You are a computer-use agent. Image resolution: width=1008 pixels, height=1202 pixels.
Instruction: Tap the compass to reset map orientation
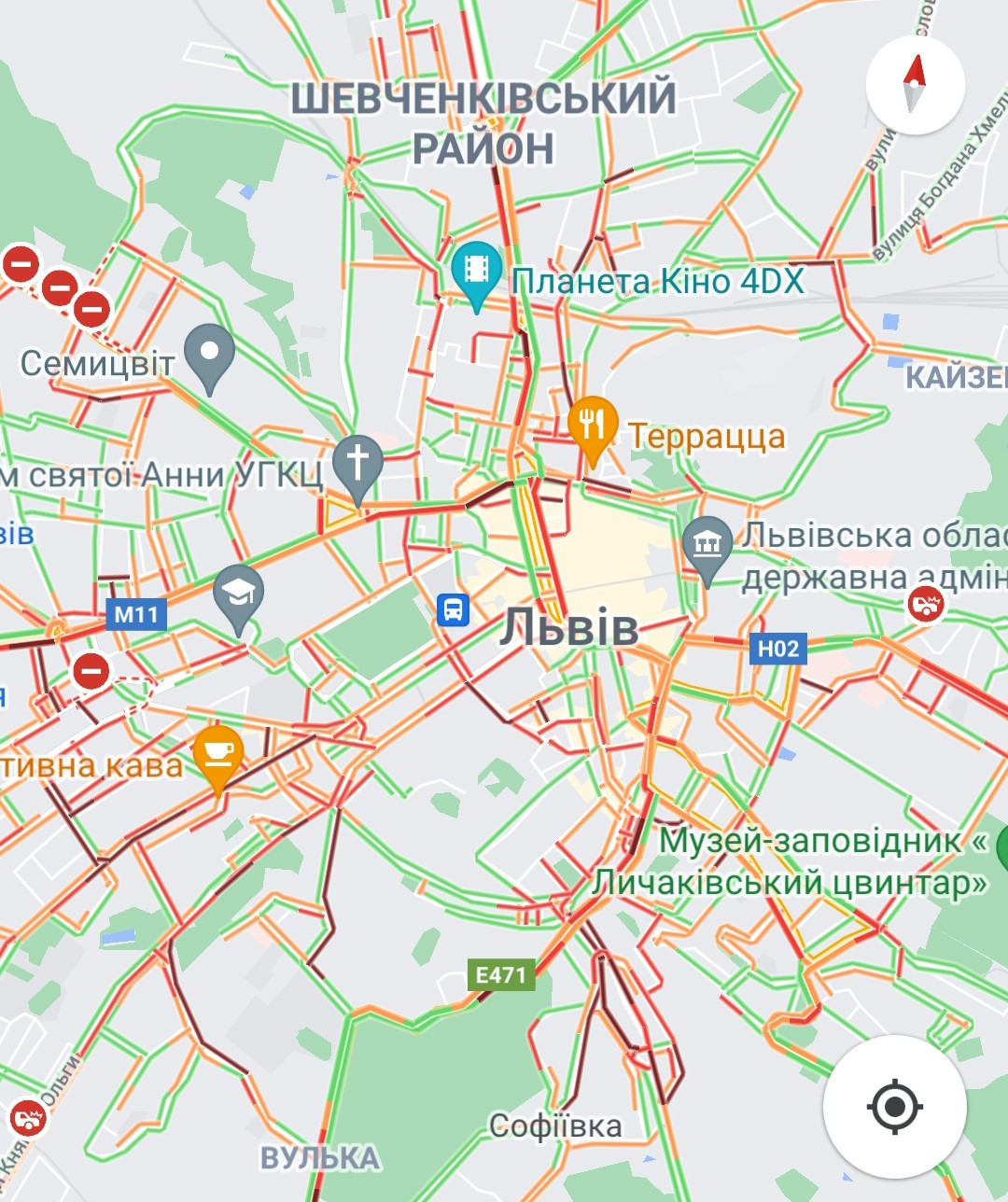915,85
